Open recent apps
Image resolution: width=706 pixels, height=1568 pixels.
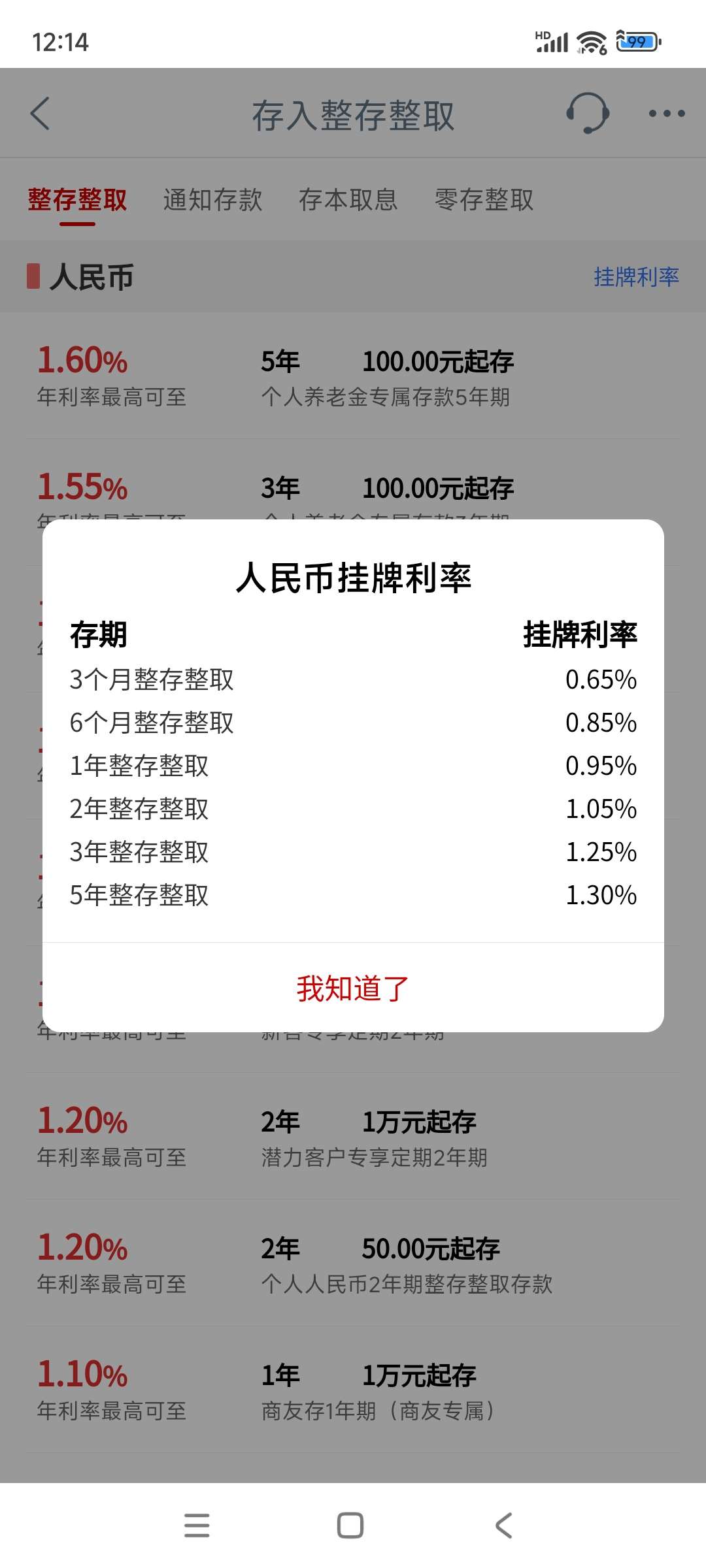[x=197, y=1526]
